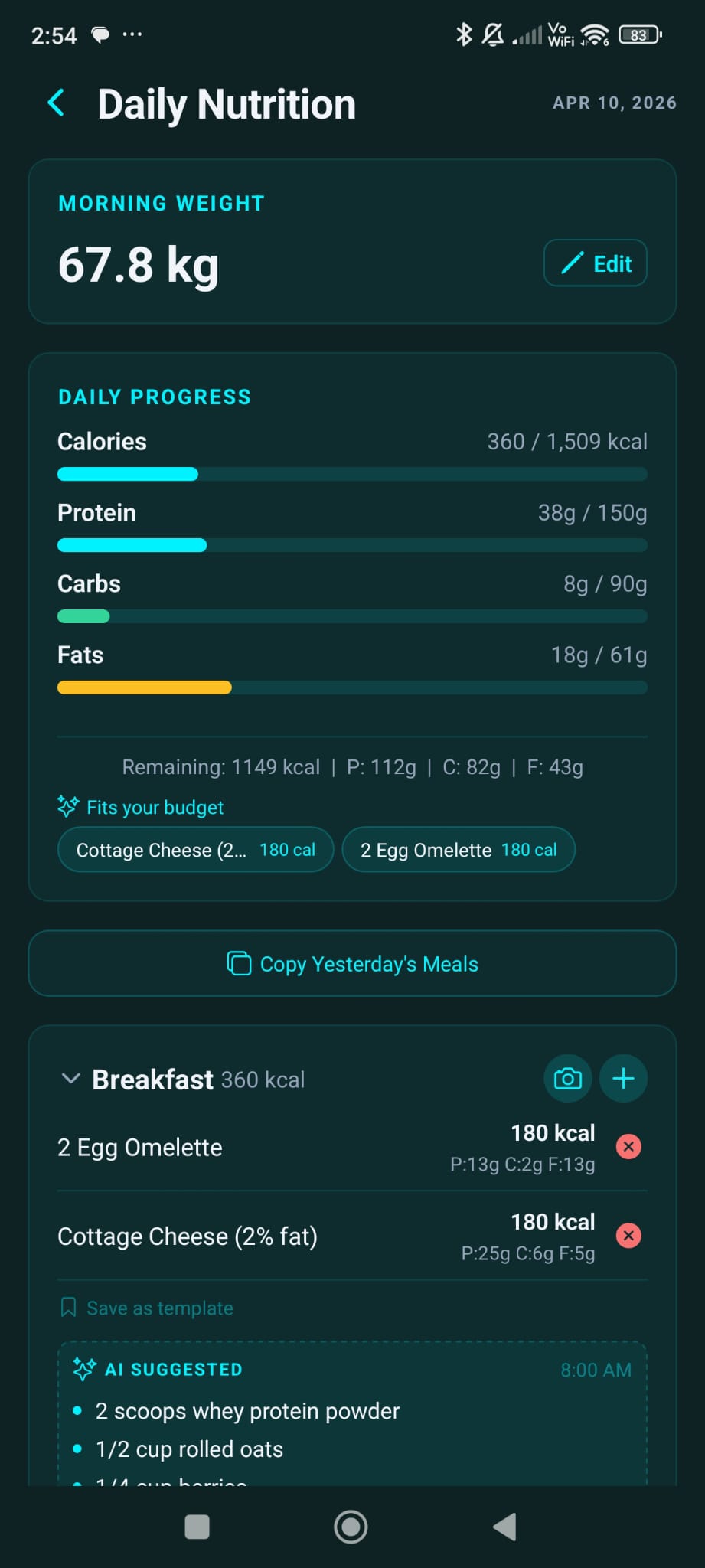The image size is (705, 1568).
Task: Tap the plus icon to add Breakfast food
Action: coord(623,1078)
